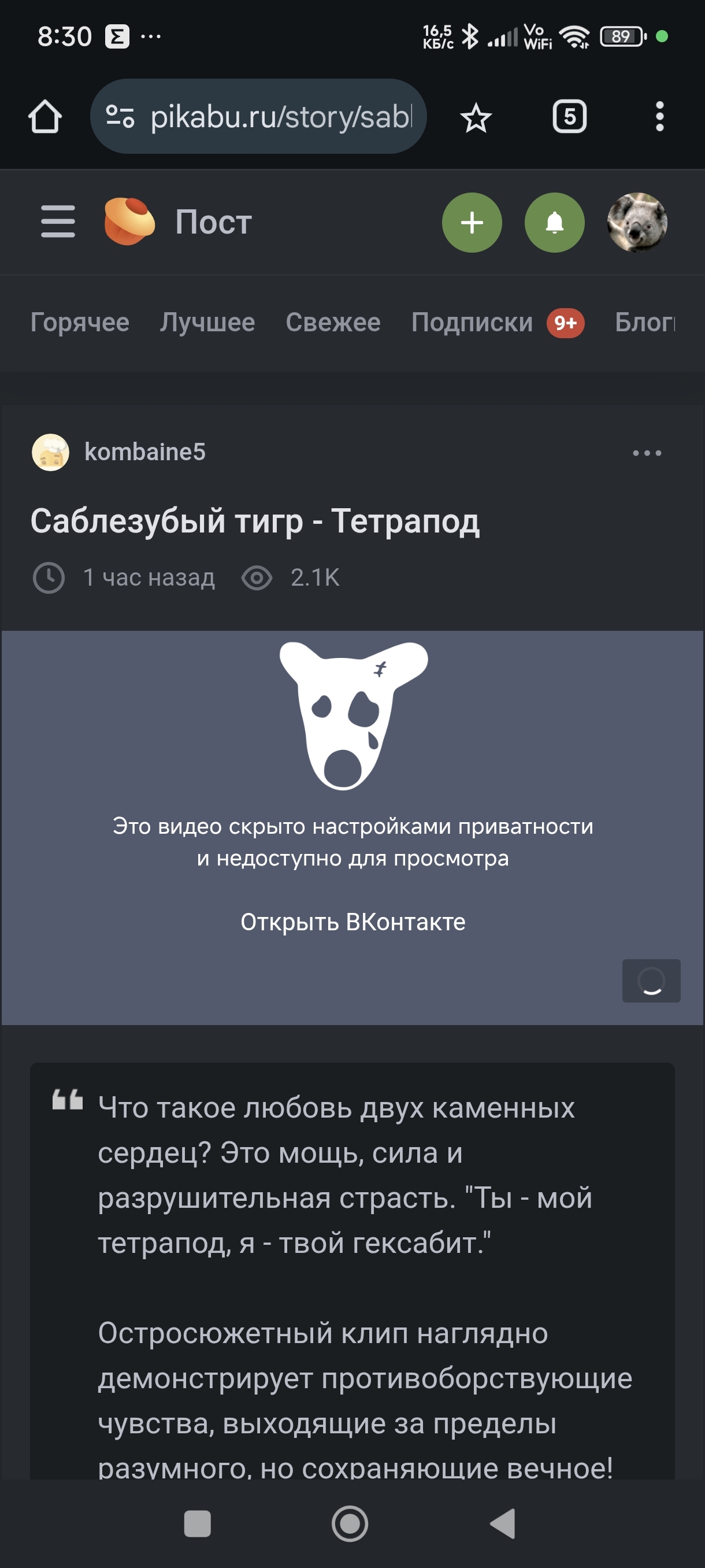The height and width of the screenshot is (1568, 705).
Task: Open author kombaine5's profile
Action: pyautogui.click(x=145, y=452)
